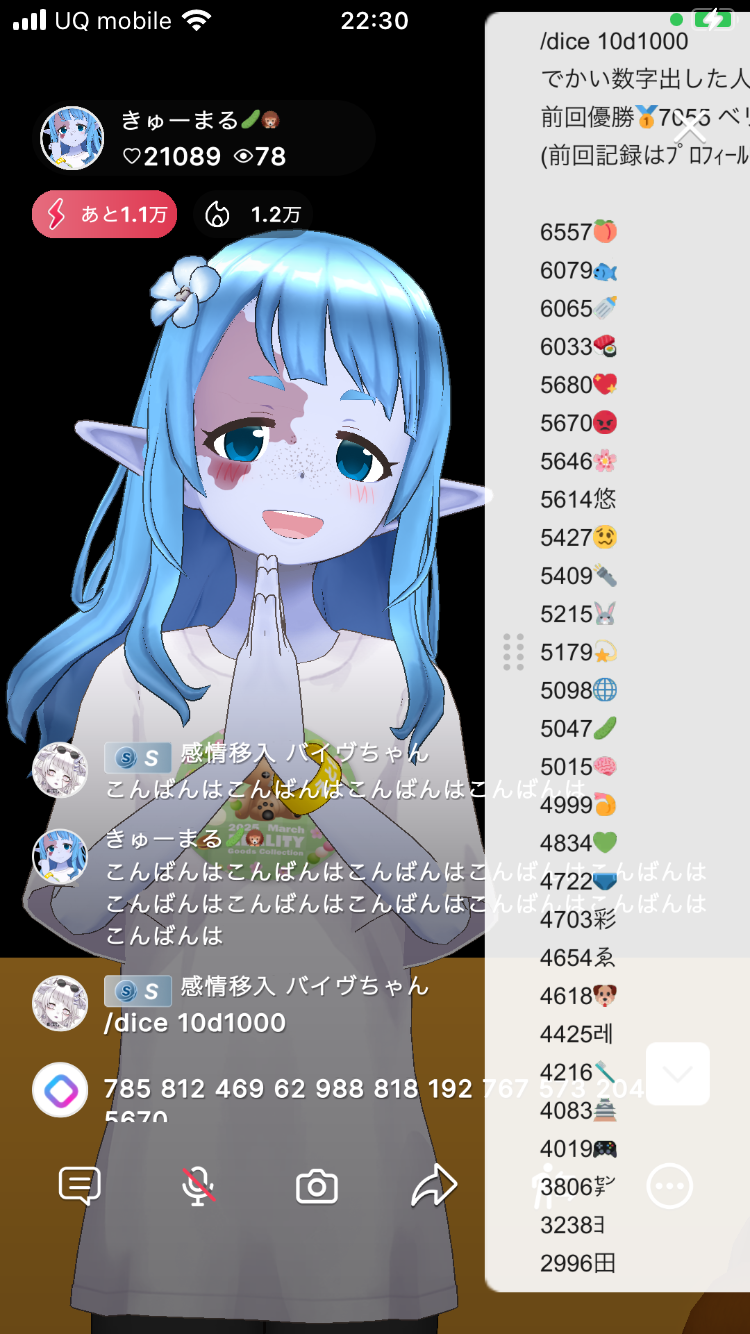Open the 1.2万 flame points chip
The height and width of the screenshot is (1334, 750).
coord(253,215)
